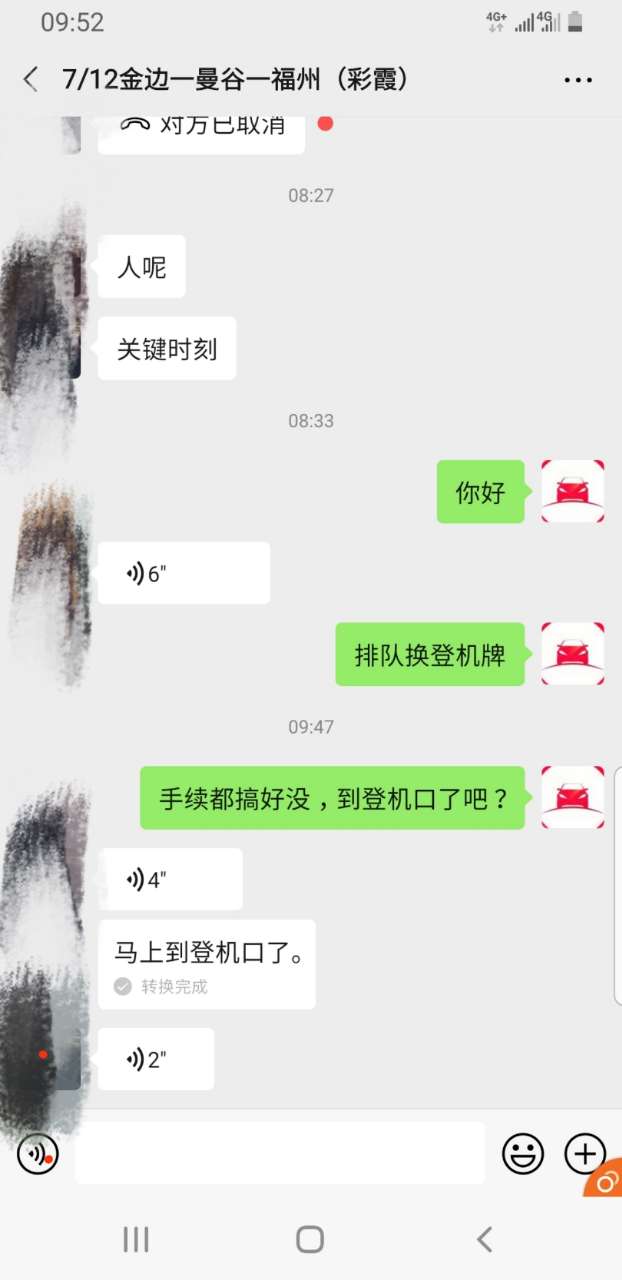The width and height of the screenshot is (622, 1280).
Task: Play the 6-second voice message
Action: point(183,573)
